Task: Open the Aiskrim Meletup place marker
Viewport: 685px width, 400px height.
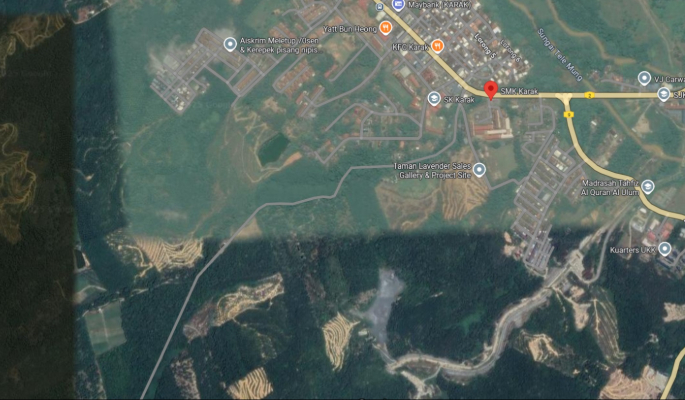Action: click(230, 44)
